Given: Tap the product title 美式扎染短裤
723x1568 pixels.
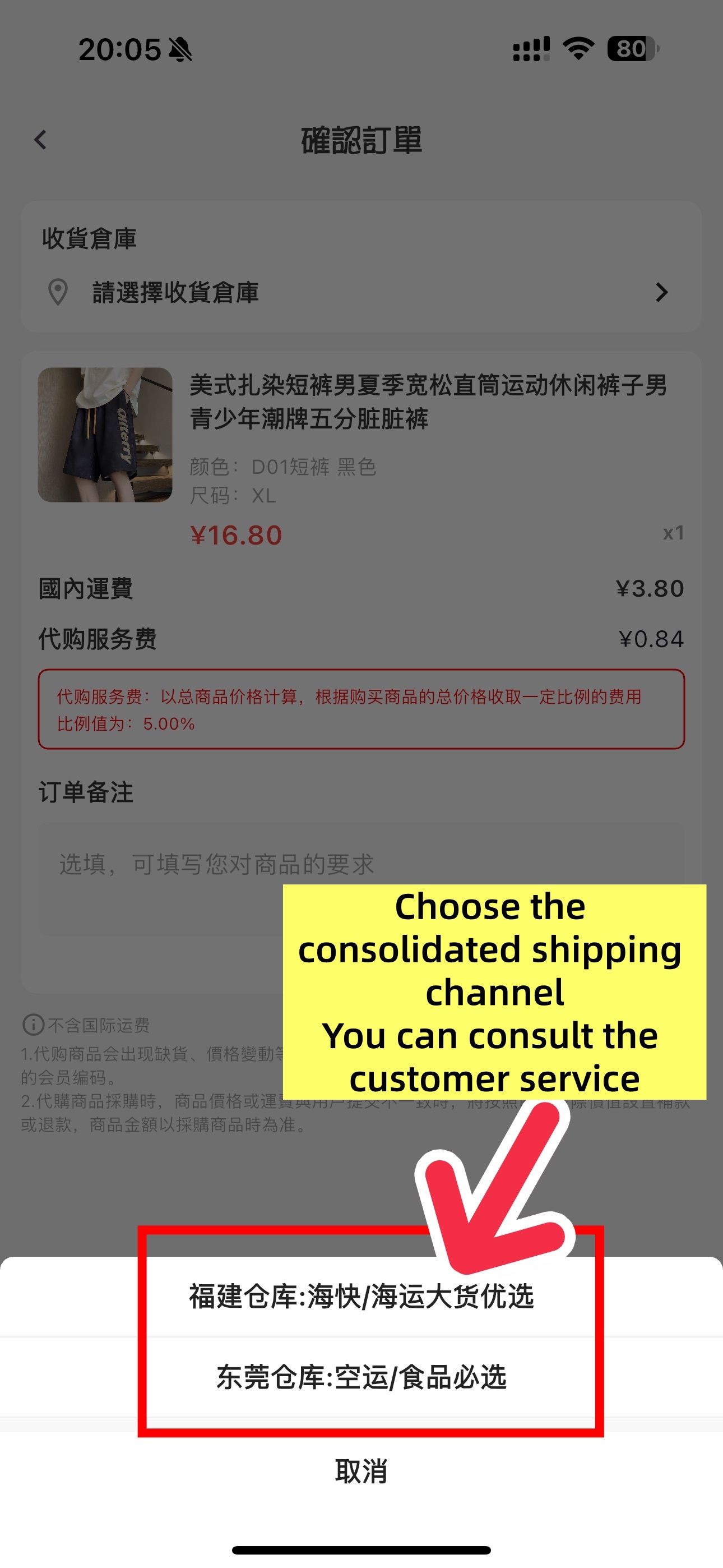Looking at the screenshot, I should (x=426, y=402).
